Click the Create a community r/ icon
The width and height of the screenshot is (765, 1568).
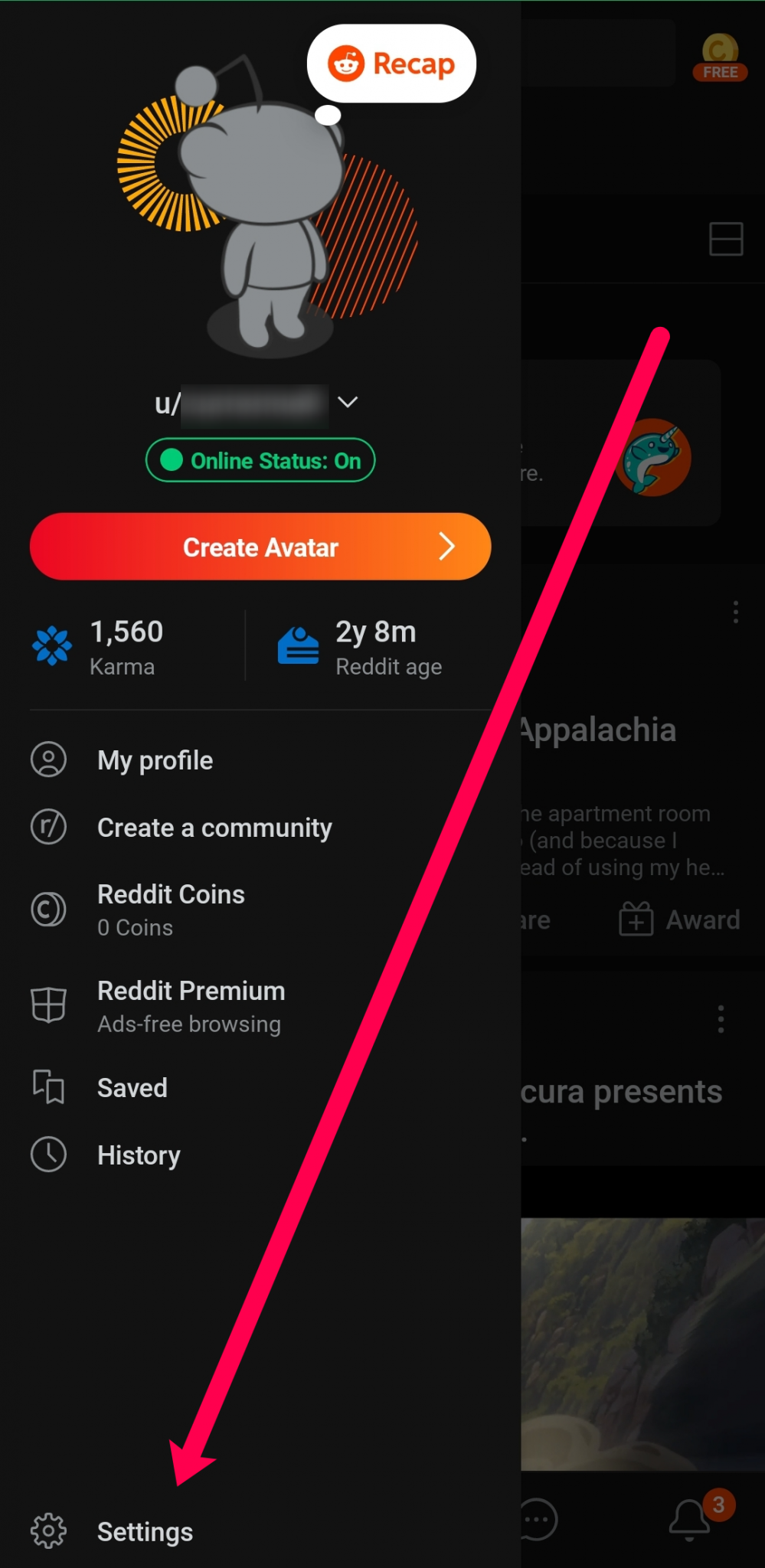tap(48, 827)
